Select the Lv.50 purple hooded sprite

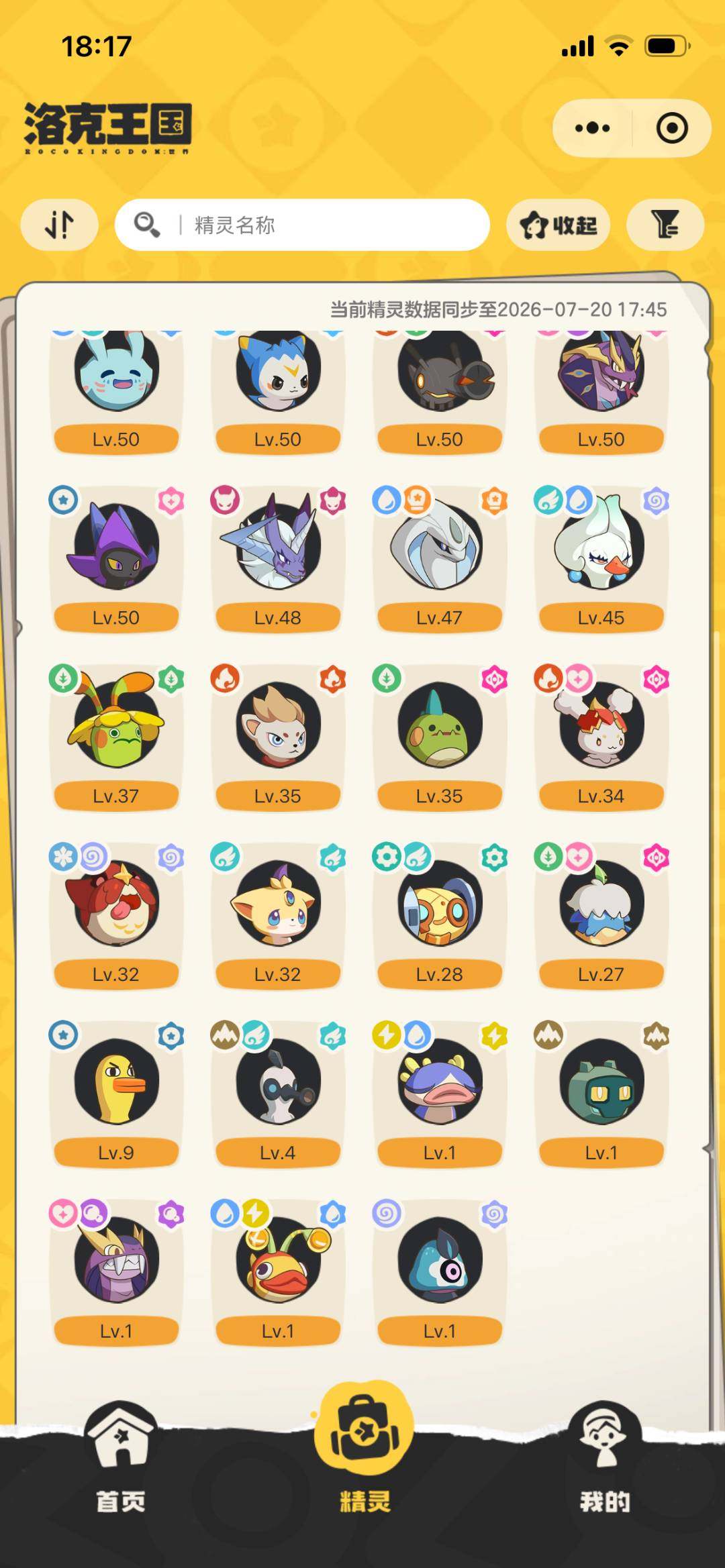tap(116, 559)
